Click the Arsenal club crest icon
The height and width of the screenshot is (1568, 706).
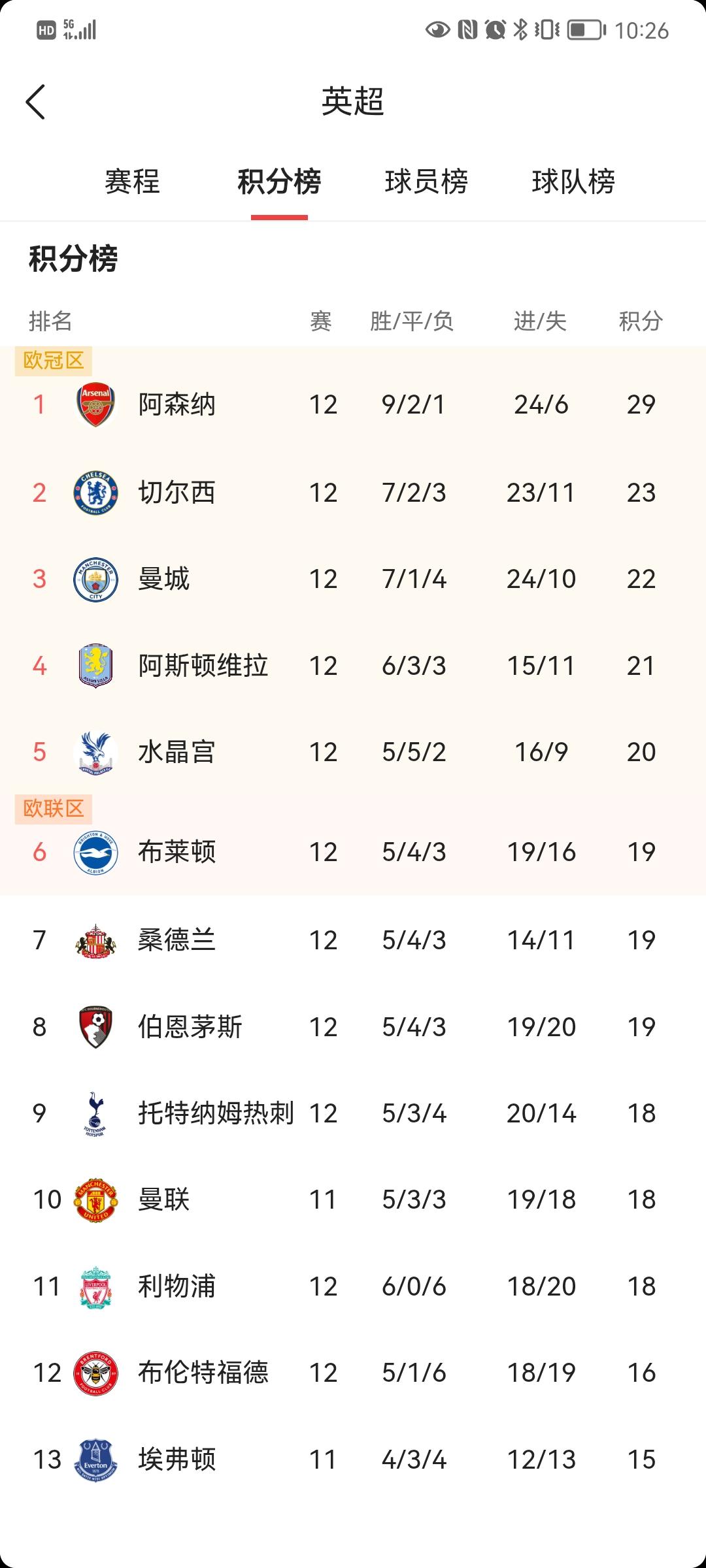97,404
